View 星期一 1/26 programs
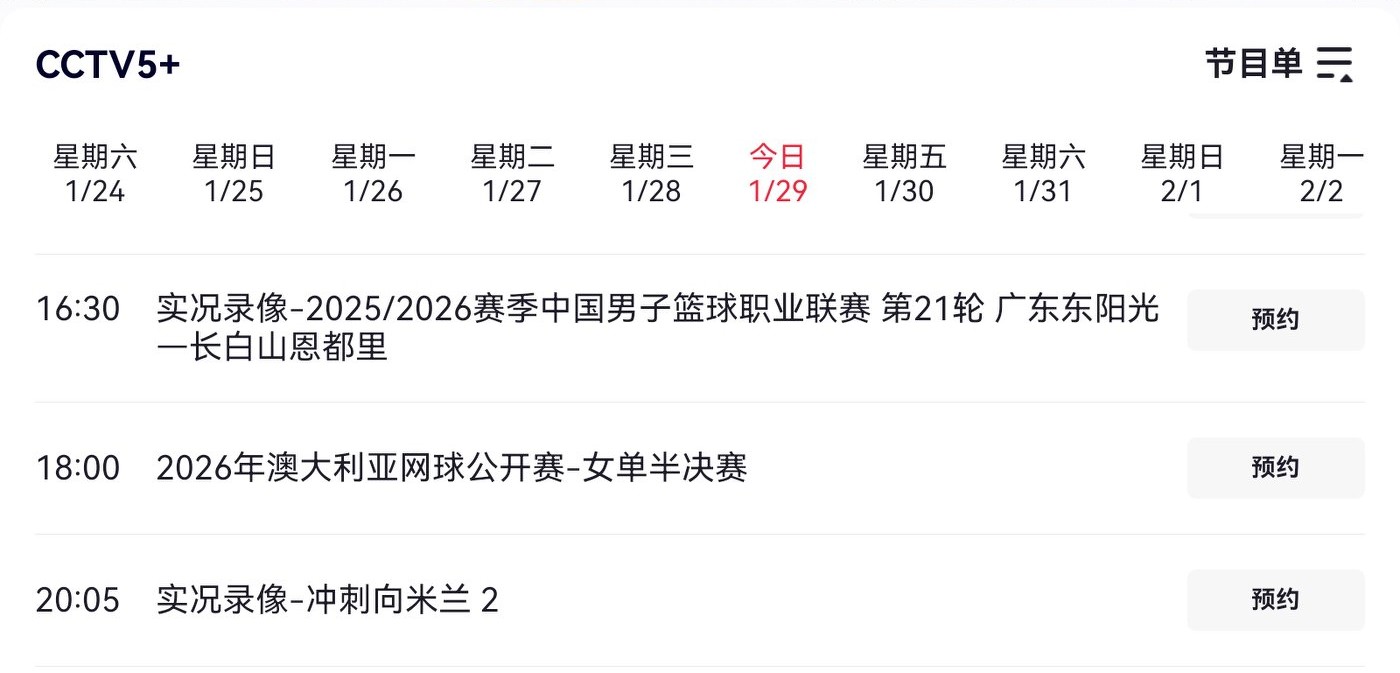 pos(373,174)
